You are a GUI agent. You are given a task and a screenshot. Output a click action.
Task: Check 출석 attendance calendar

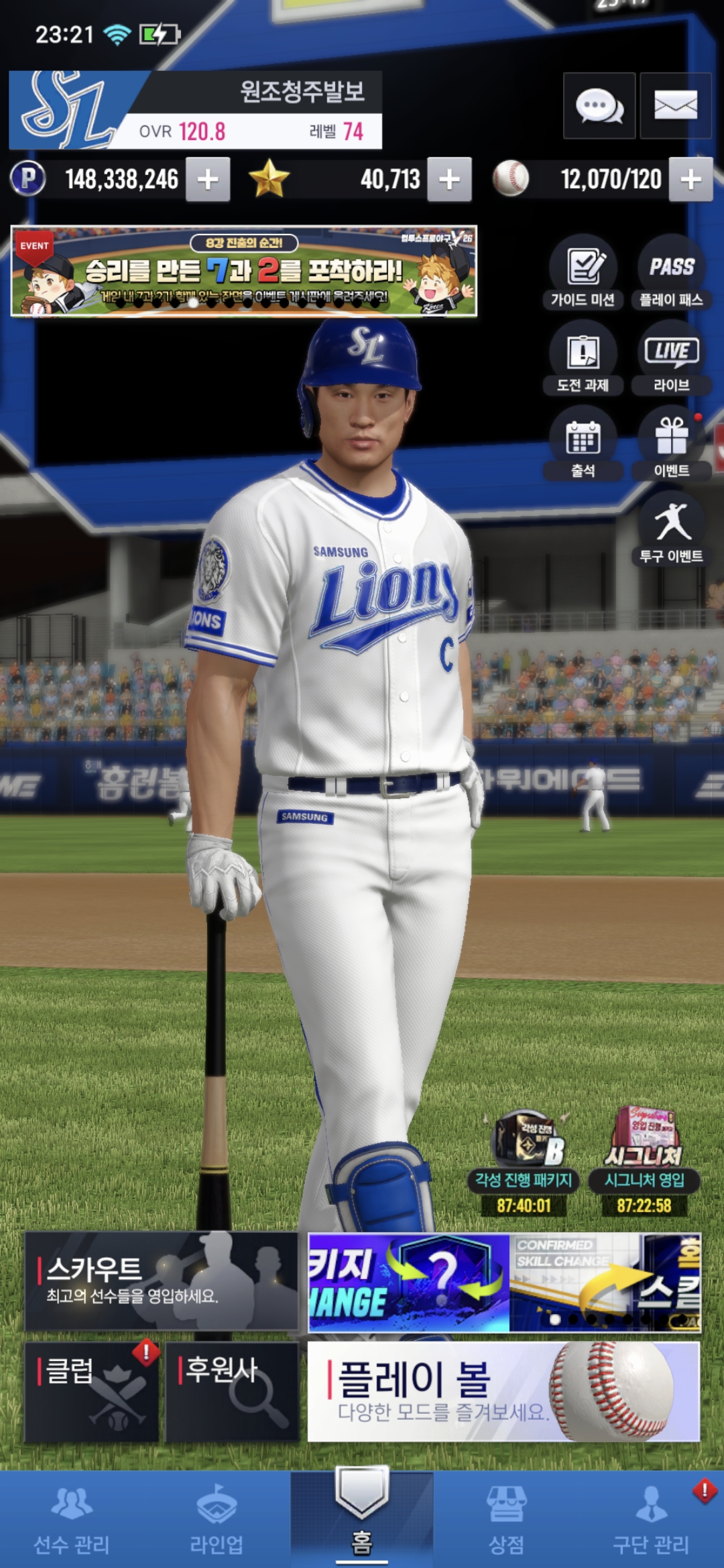pos(583,444)
